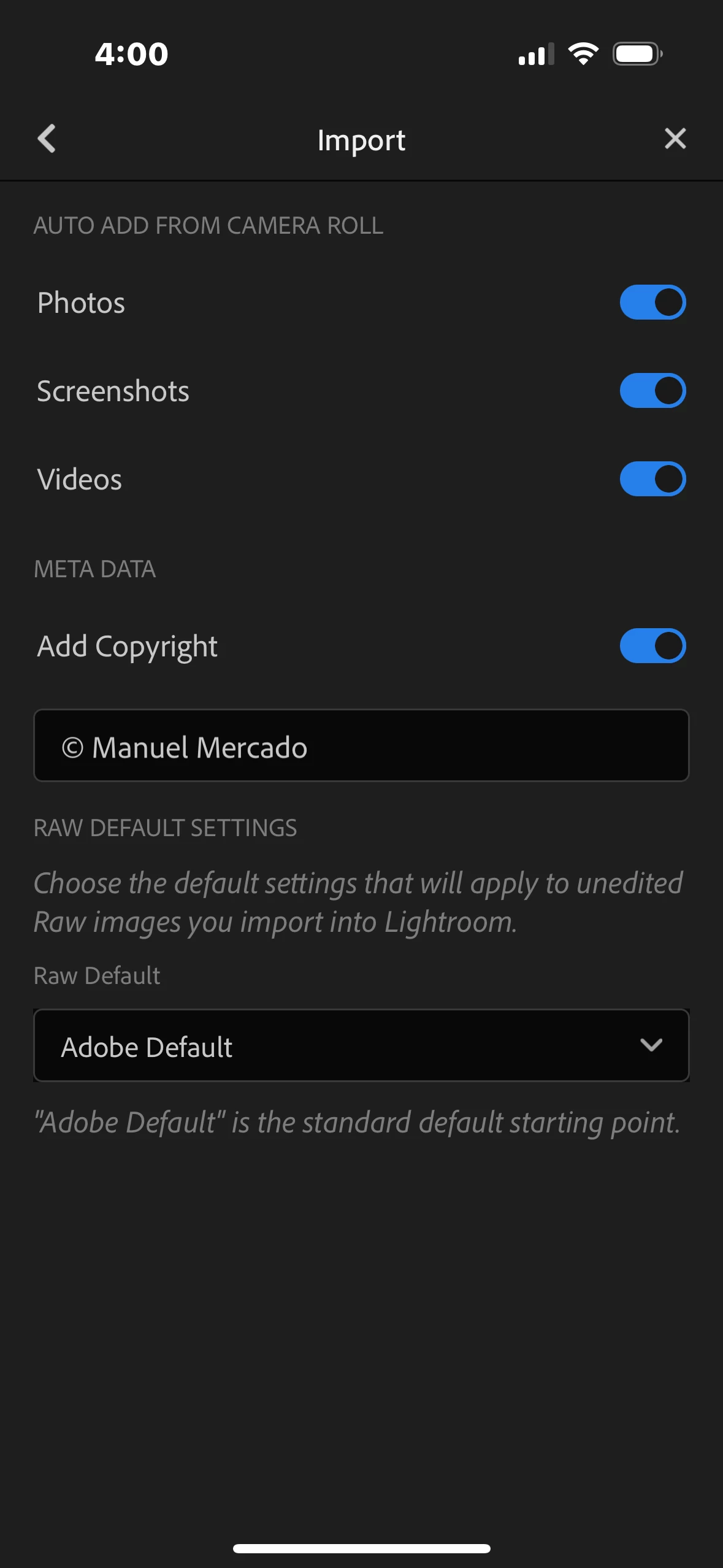Switch off Add Copyright
723x1568 pixels.
pyautogui.click(x=652, y=646)
